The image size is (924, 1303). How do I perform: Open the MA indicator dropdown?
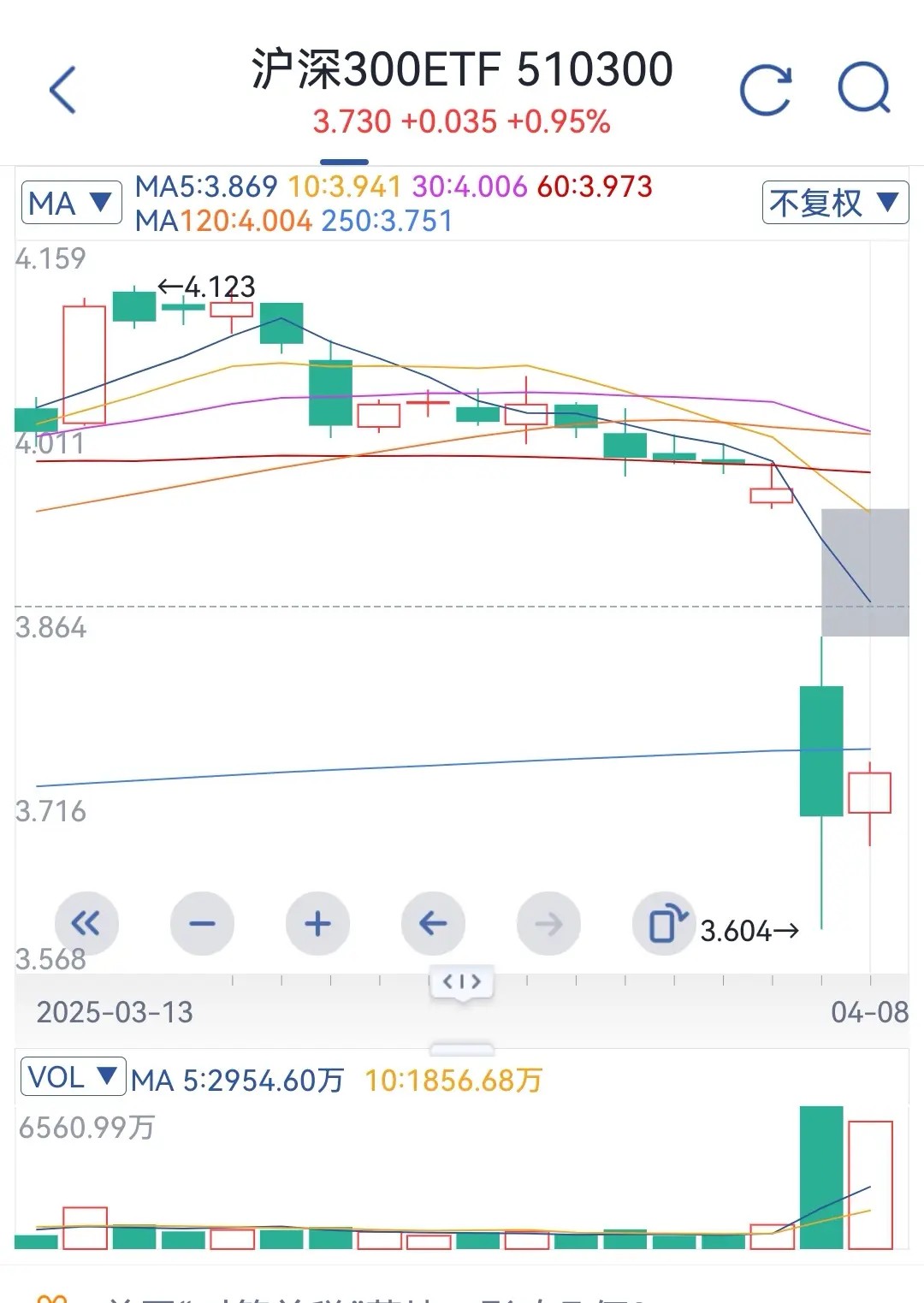click(x=71, y=203)
